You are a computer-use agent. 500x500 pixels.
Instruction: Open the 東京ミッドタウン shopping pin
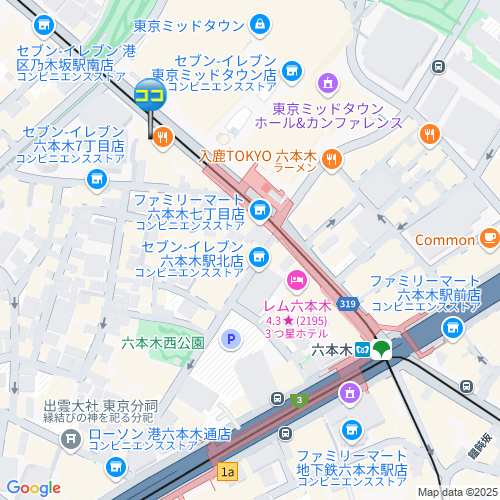260,24
